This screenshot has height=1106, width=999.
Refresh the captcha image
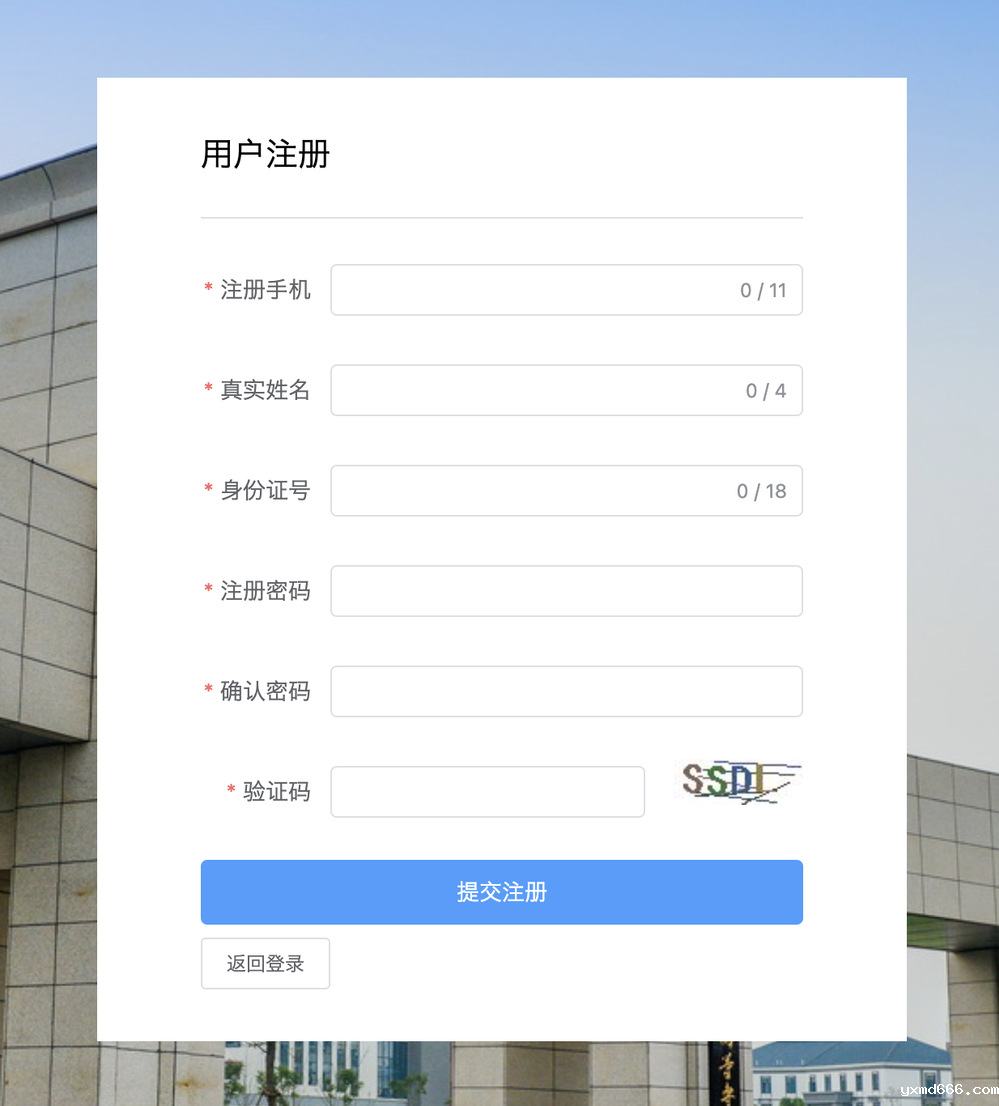pyautogui.click(x=740, y=783)
